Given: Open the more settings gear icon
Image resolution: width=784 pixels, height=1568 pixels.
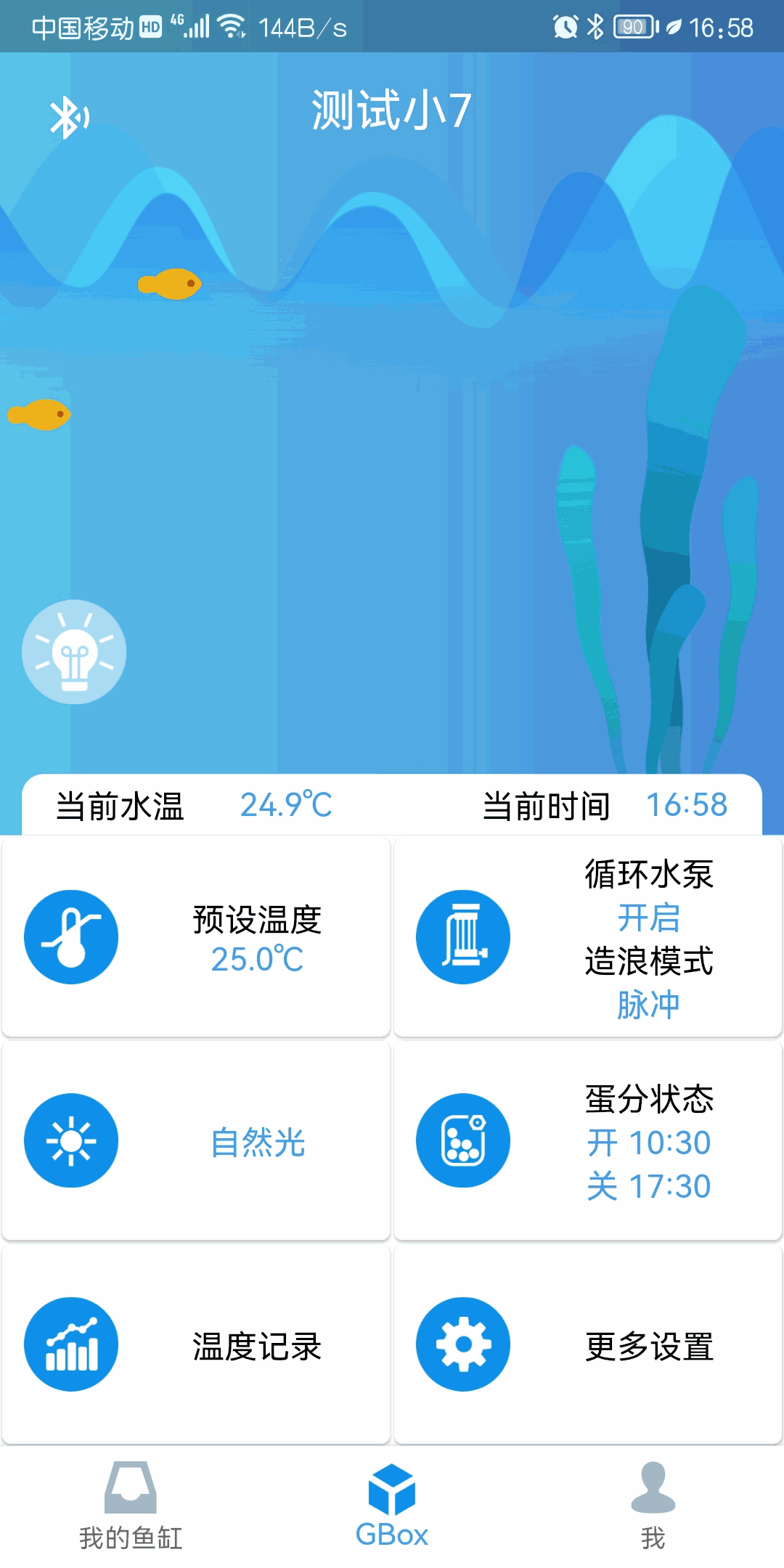Looking at the screenshot, I should point(462,1344).
